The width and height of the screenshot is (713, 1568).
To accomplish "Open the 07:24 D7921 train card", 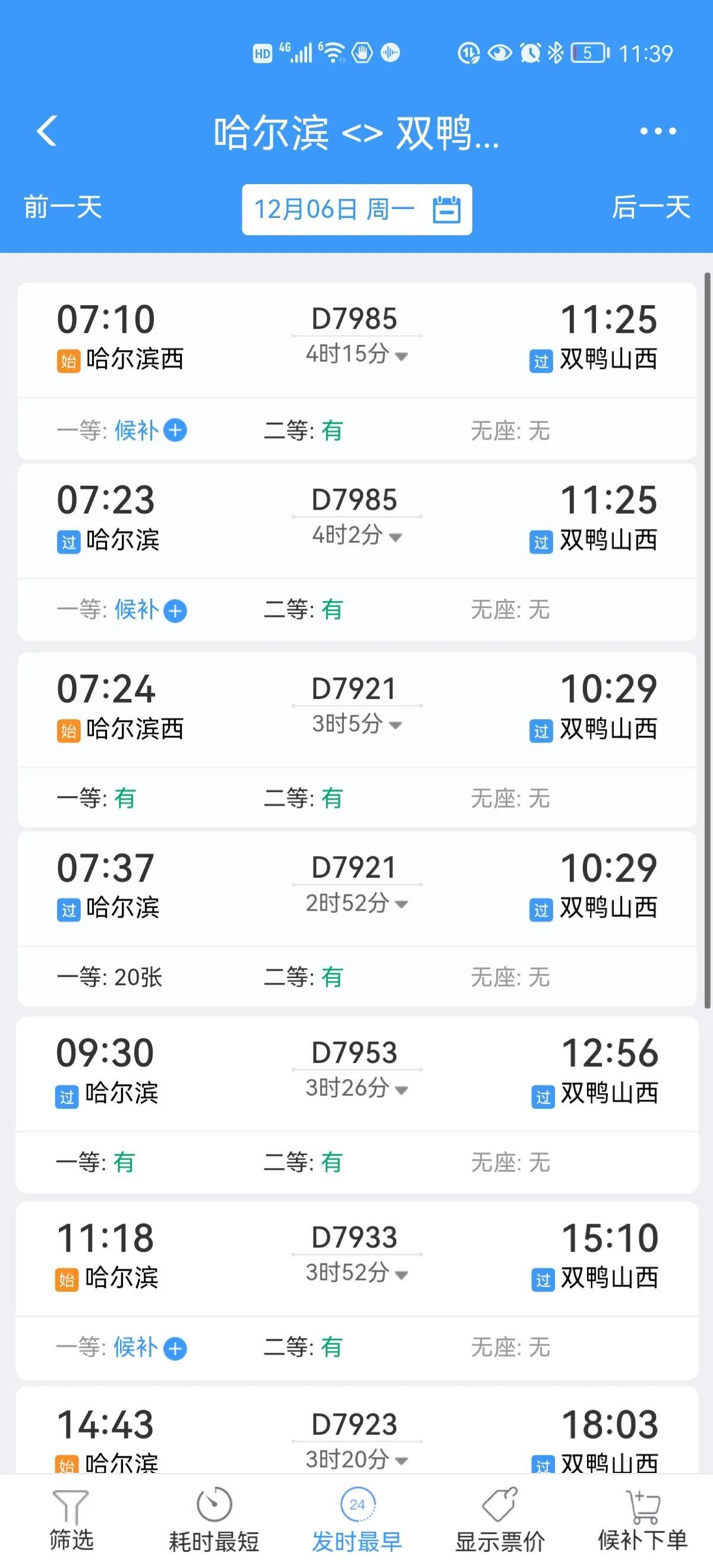I will click(357, 710).
